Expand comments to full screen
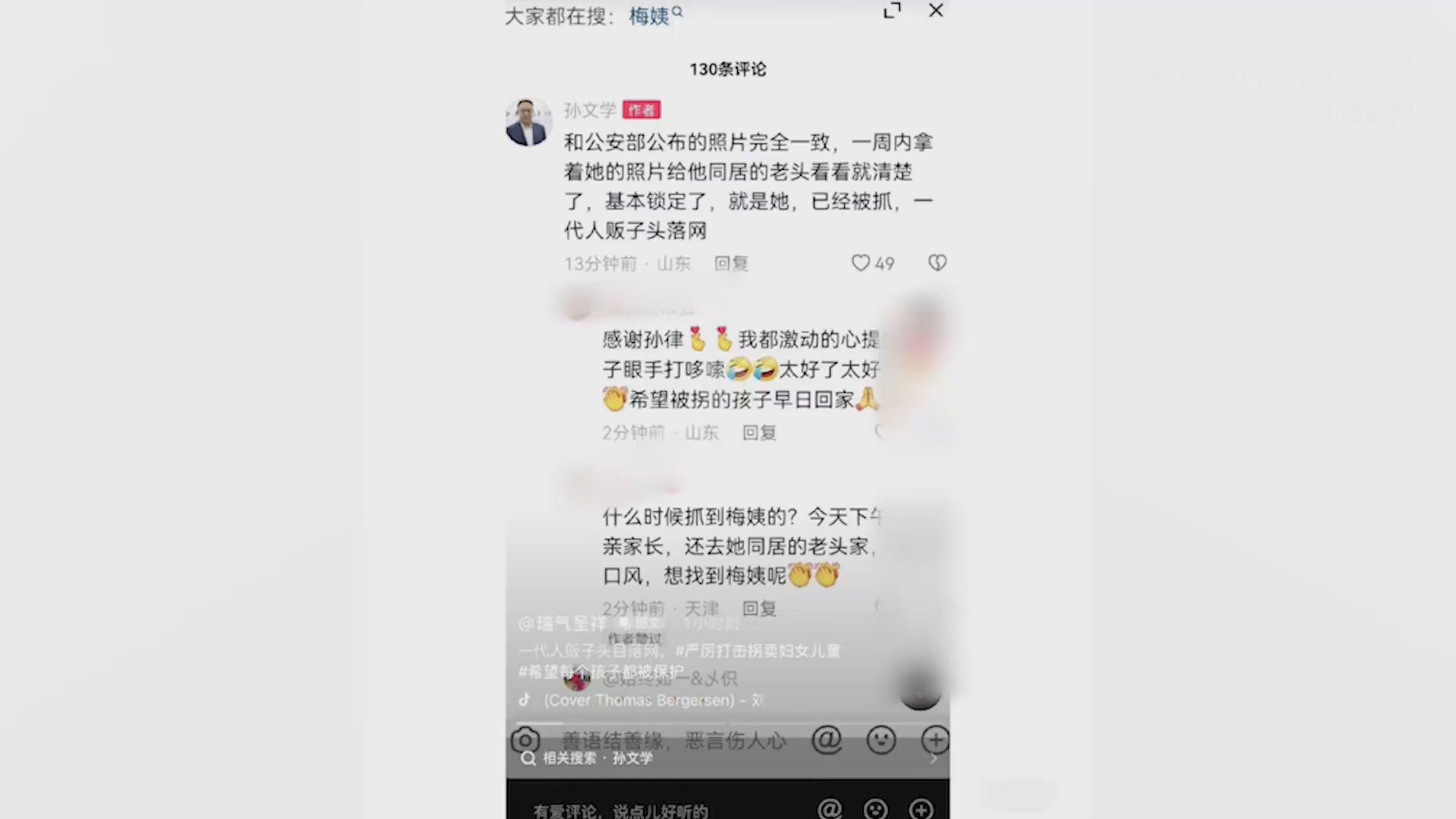The height and width of the screenshot is (819, 1456). point(892,11)
